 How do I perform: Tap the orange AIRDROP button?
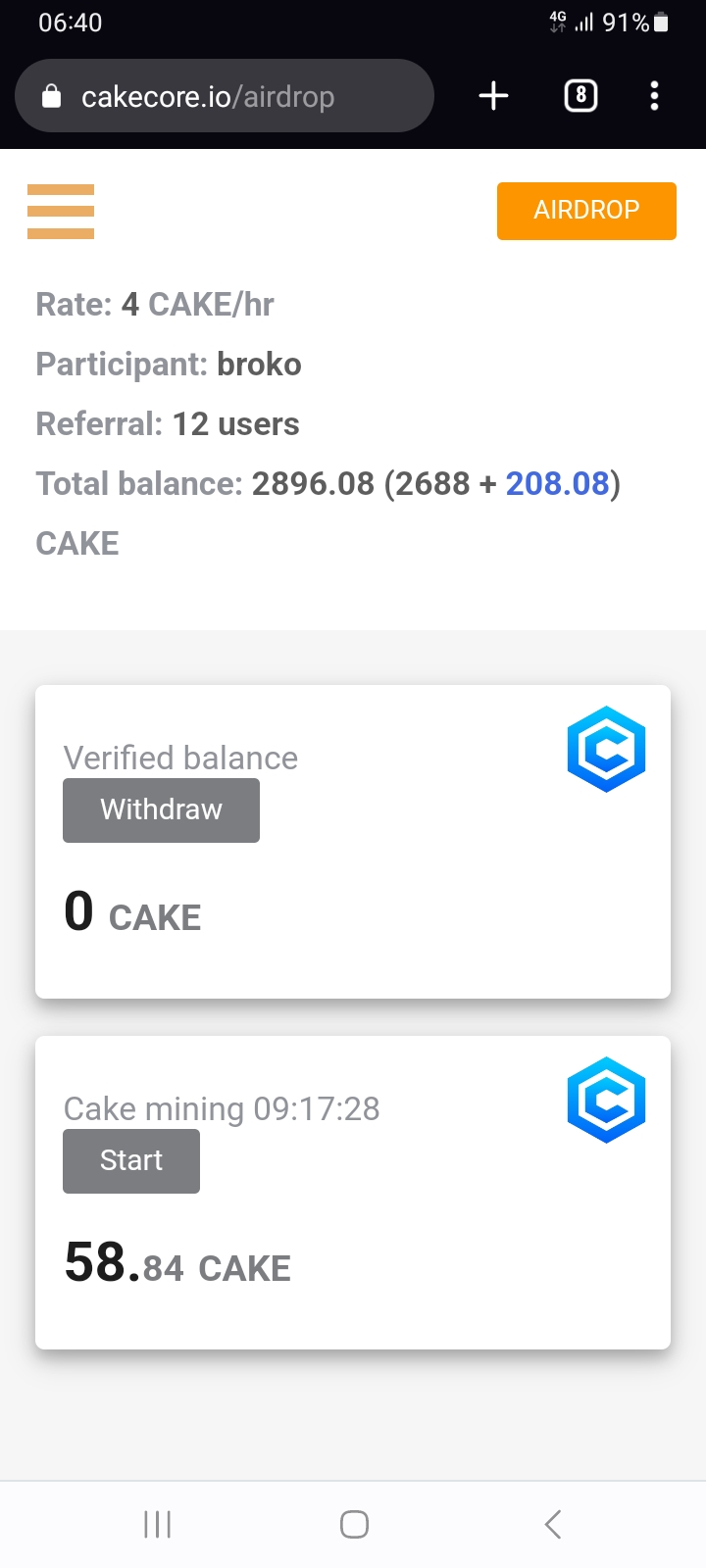point(586,211)
